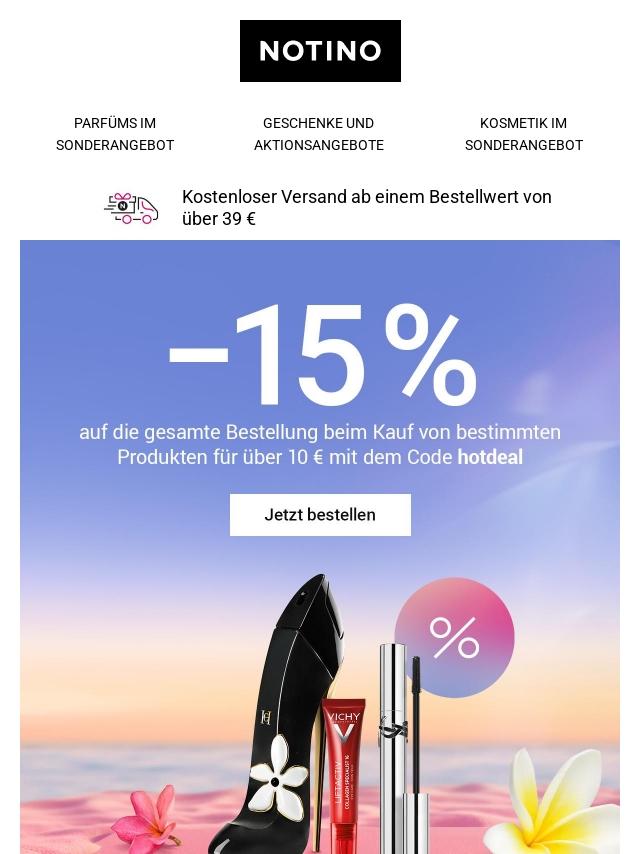Open the free shipping info banner
This screenshot has width=640, height=854.
click(x=328, y=208)
